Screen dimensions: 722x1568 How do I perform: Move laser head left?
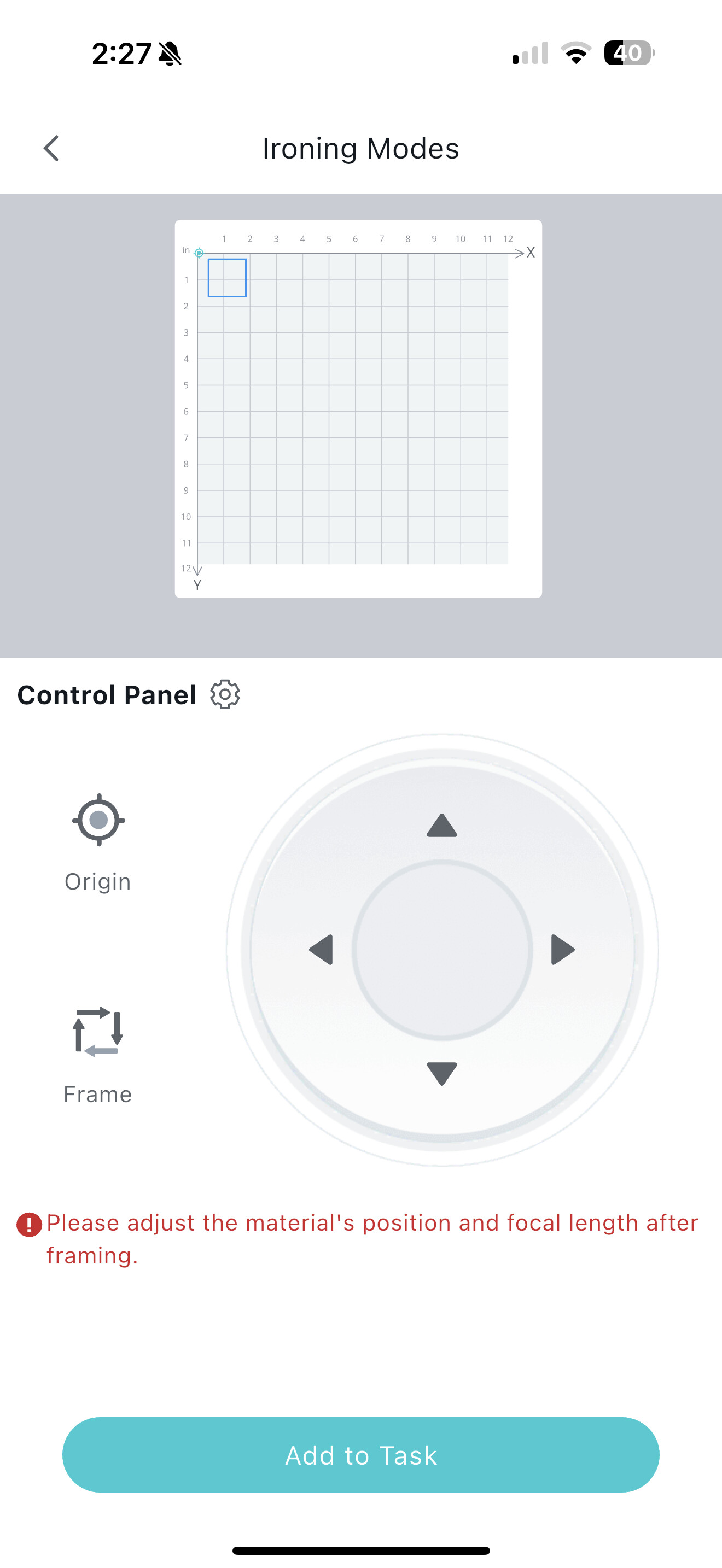pos(322,950)
